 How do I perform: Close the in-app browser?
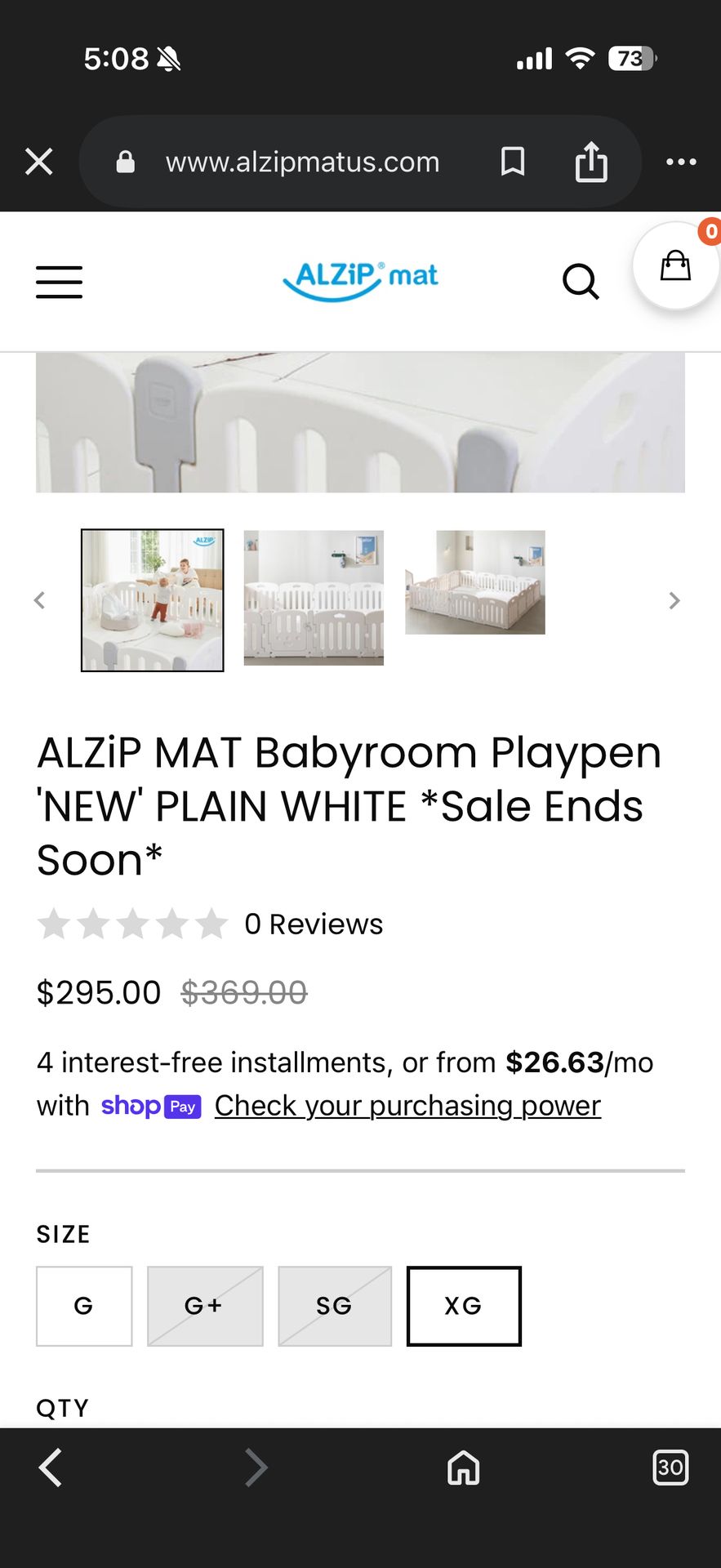tap(39, 162)
